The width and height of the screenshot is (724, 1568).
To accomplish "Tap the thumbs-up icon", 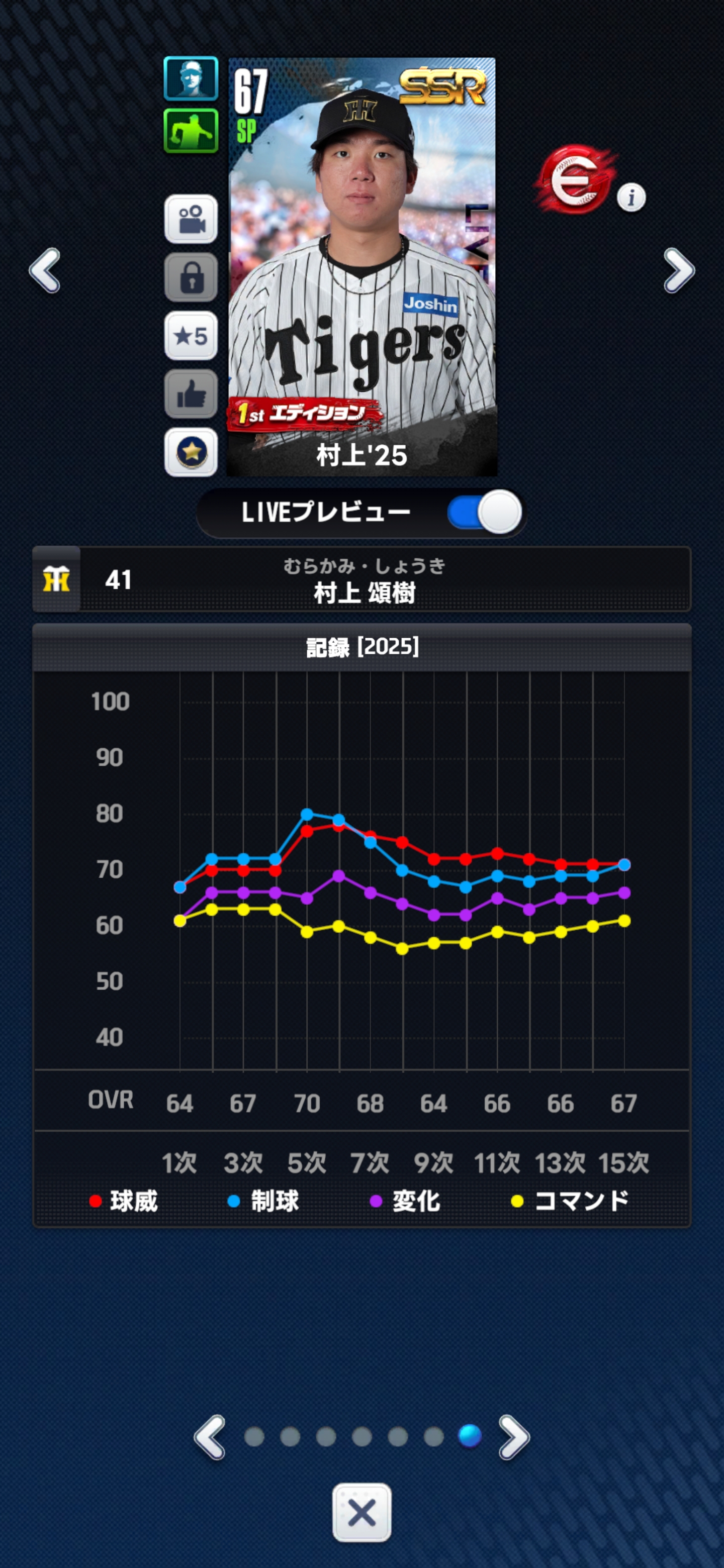I will tap(191, 395).
